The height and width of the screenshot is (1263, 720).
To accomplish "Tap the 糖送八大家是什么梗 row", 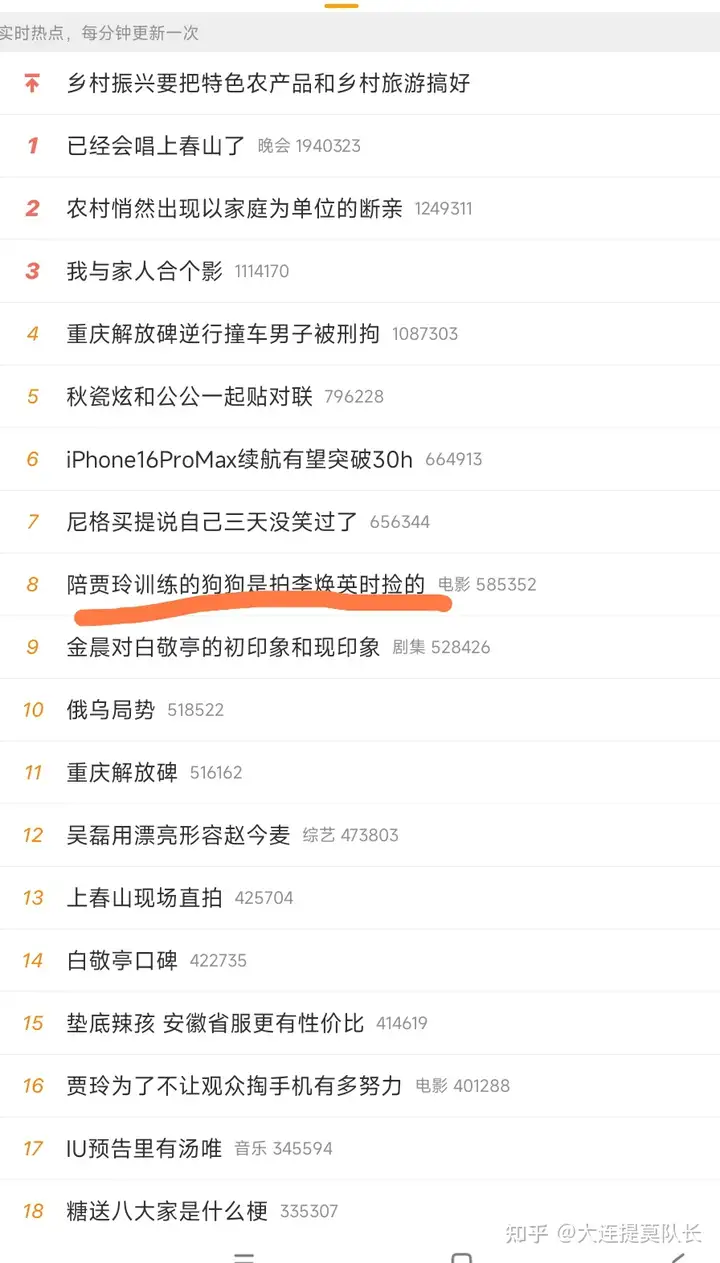I will tap(167, 1211).
